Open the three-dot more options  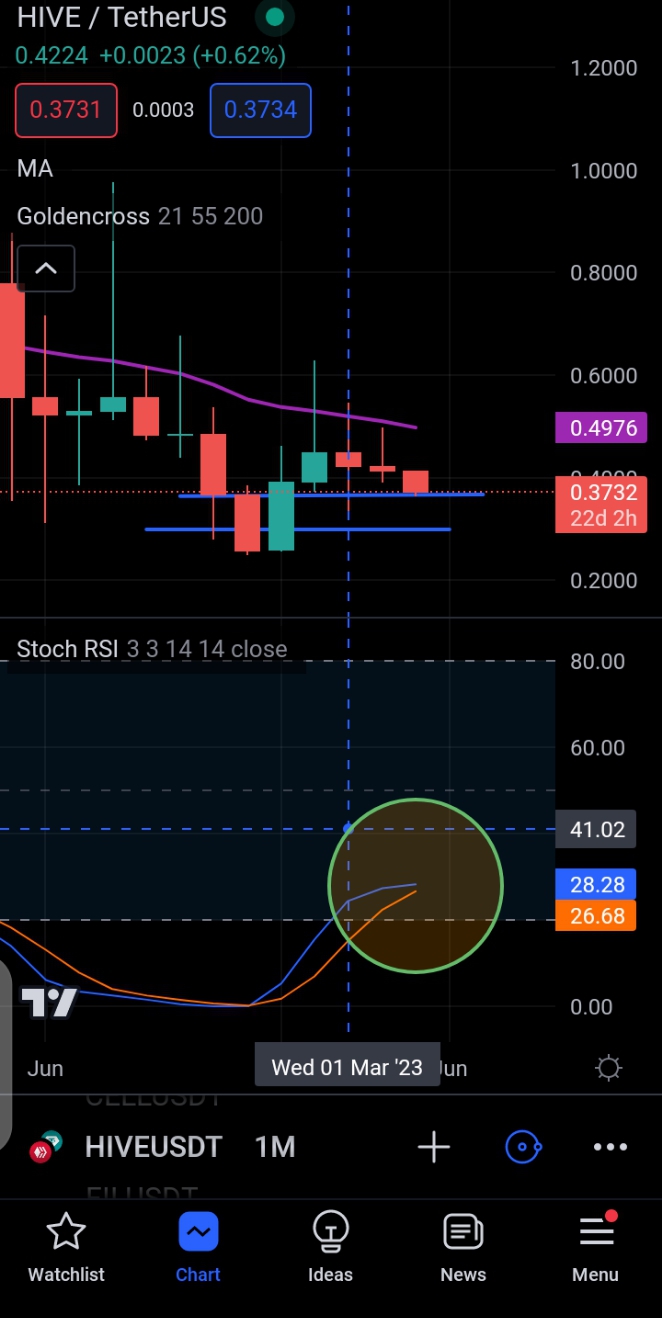tap(610, 1146)
